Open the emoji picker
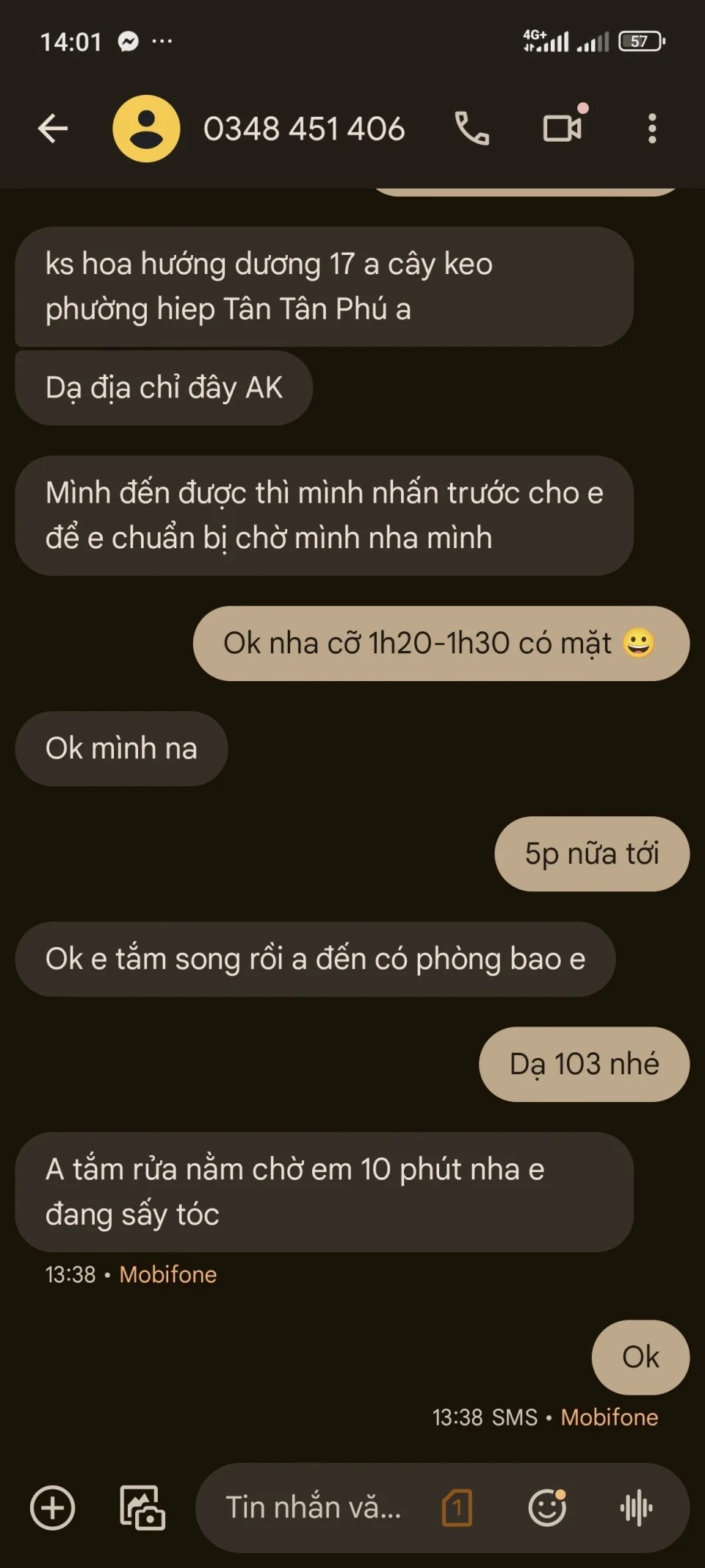 pyautogui.click(x=547, y=1508)
